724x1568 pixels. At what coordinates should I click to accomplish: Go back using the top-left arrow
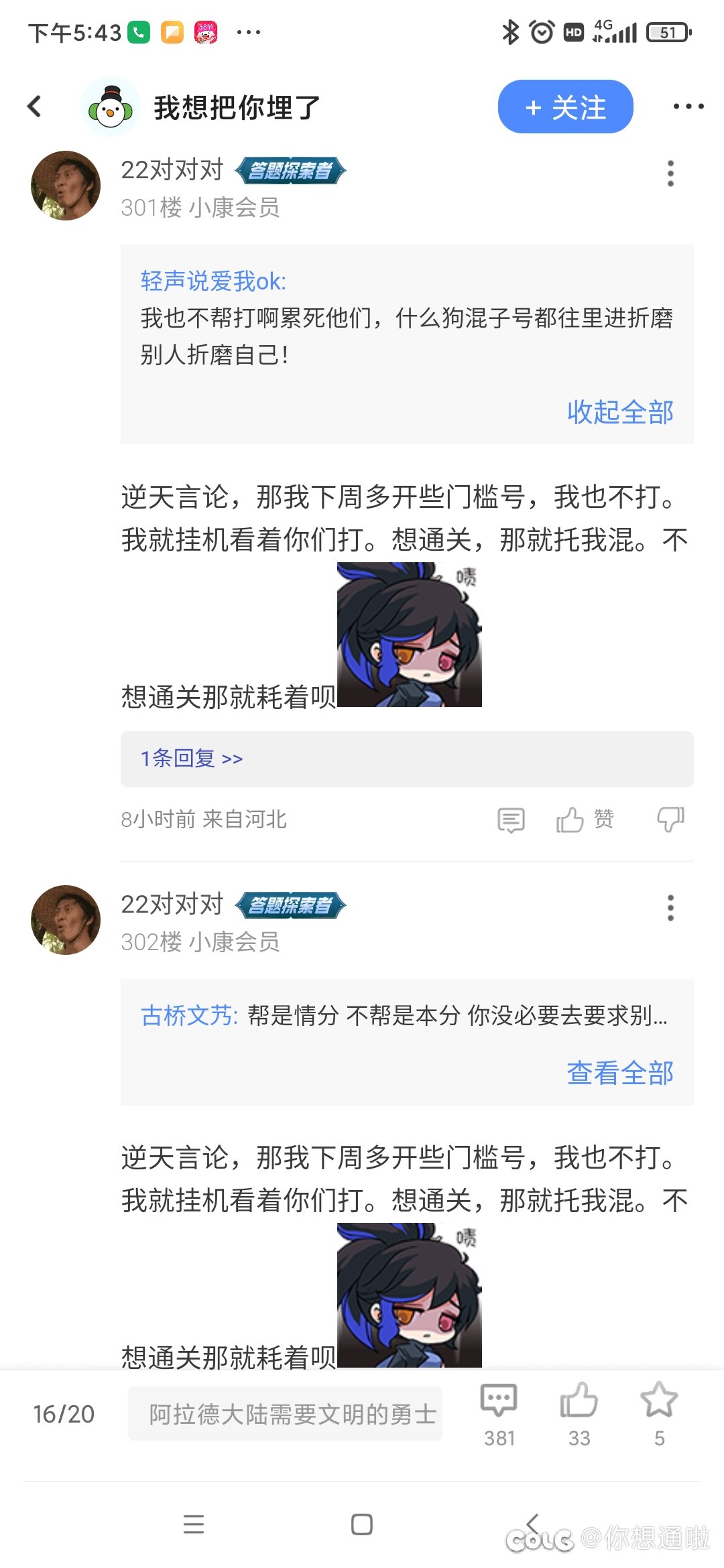tap(34, 106)
